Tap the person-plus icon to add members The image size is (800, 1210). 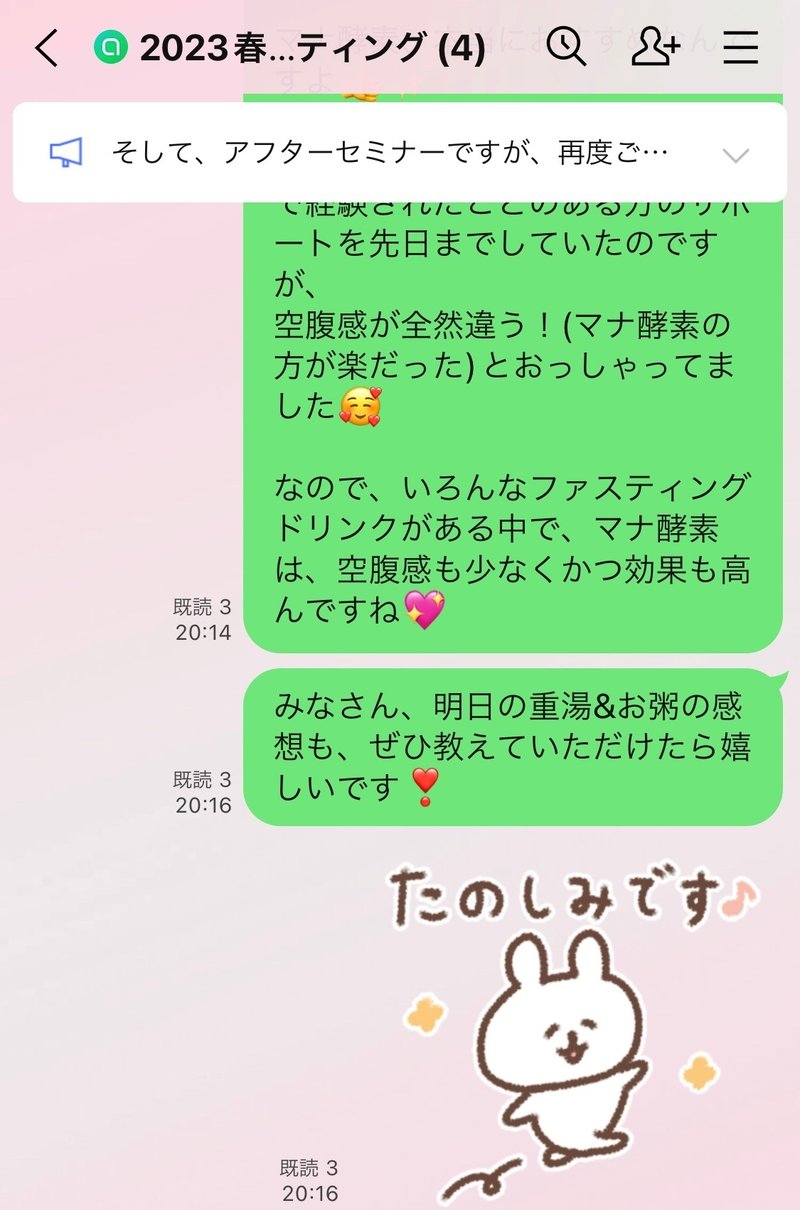tap(657, 45)
